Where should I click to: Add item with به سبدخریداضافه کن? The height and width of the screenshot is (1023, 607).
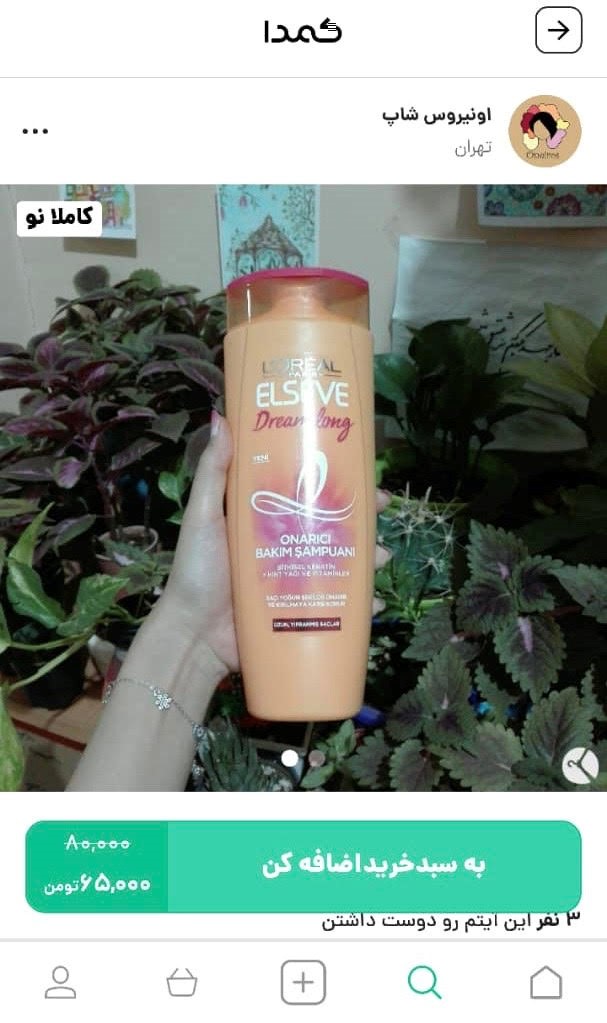click(x=374, y=866)
